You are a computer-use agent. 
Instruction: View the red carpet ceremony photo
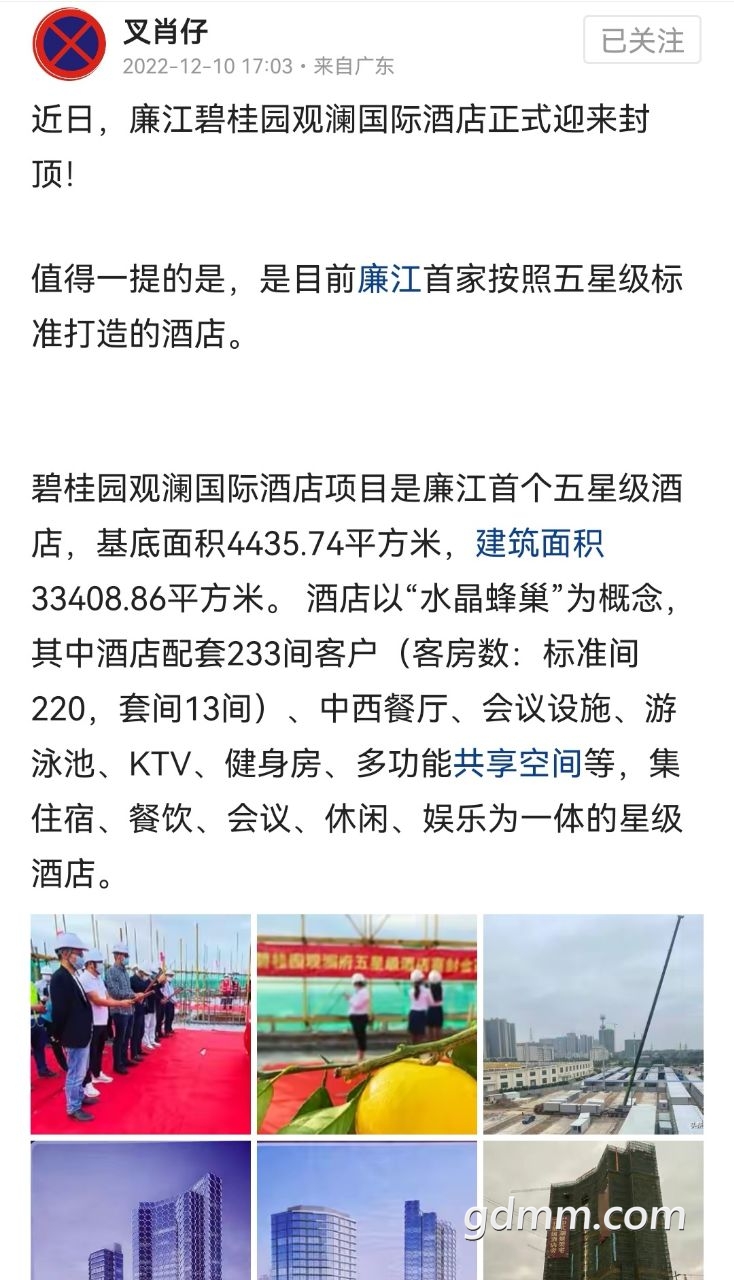141,1024
